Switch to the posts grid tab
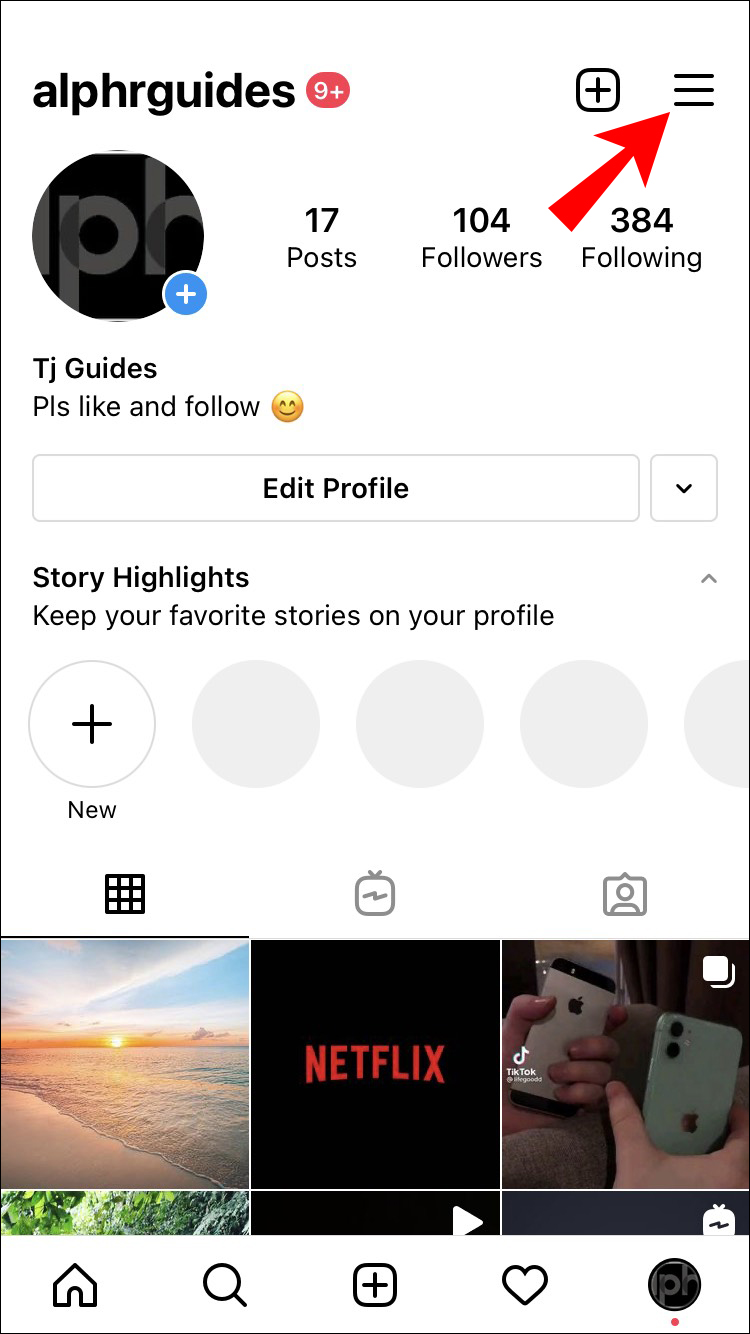 click(x=125, y=894)
